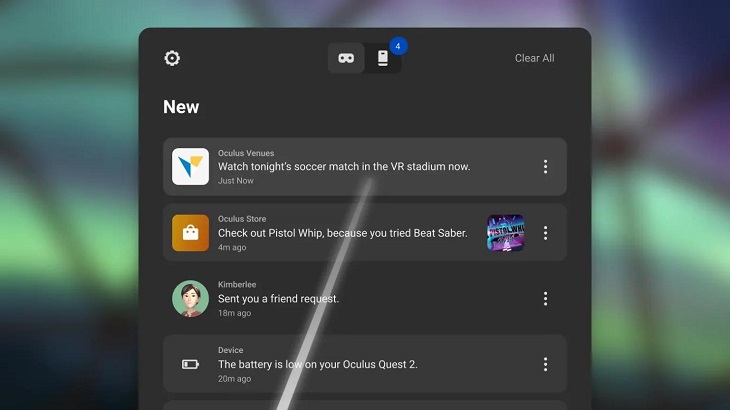Open Oculus Store Pistol Whip notification
The image size is (730, 410).
coord(342,233)
